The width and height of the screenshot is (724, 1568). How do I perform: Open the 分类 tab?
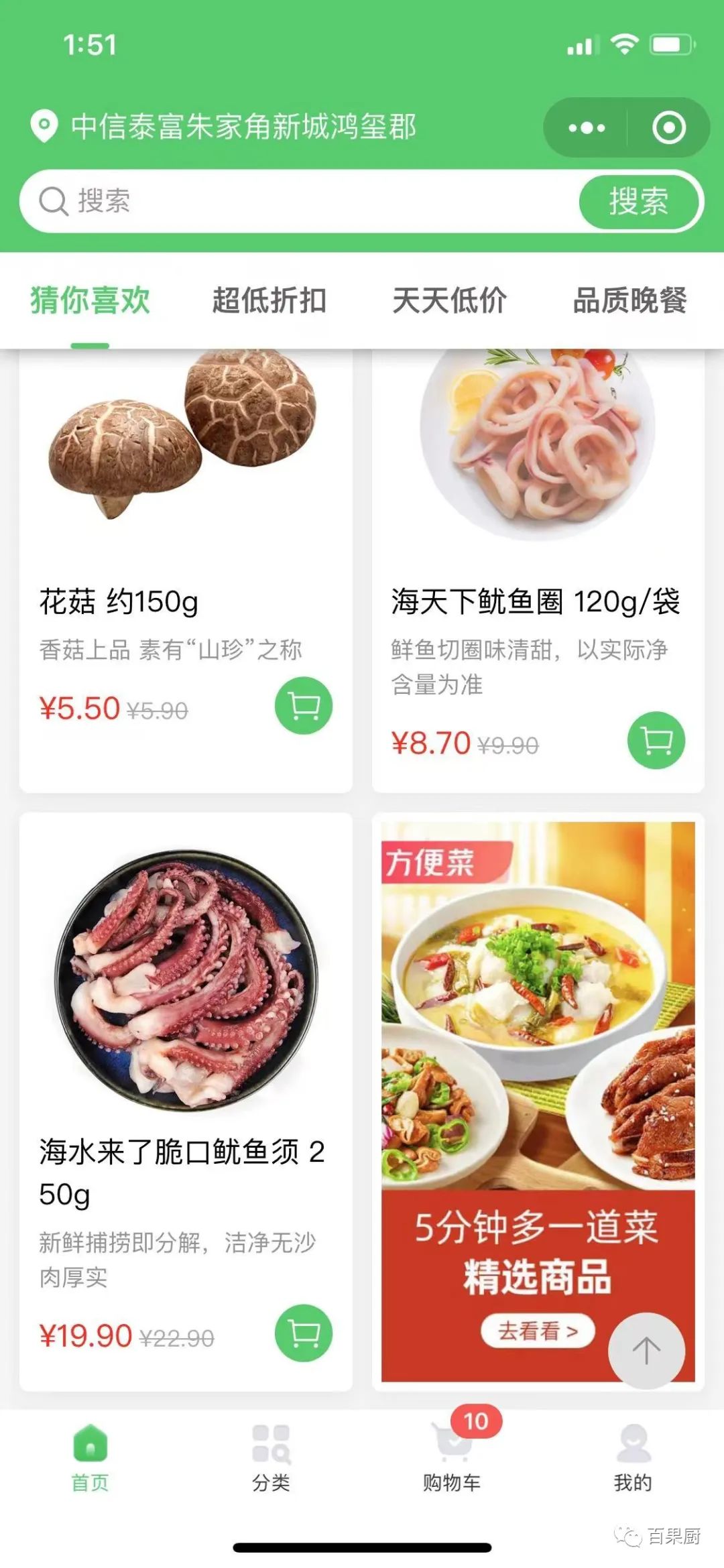[x=271, y=1457]
